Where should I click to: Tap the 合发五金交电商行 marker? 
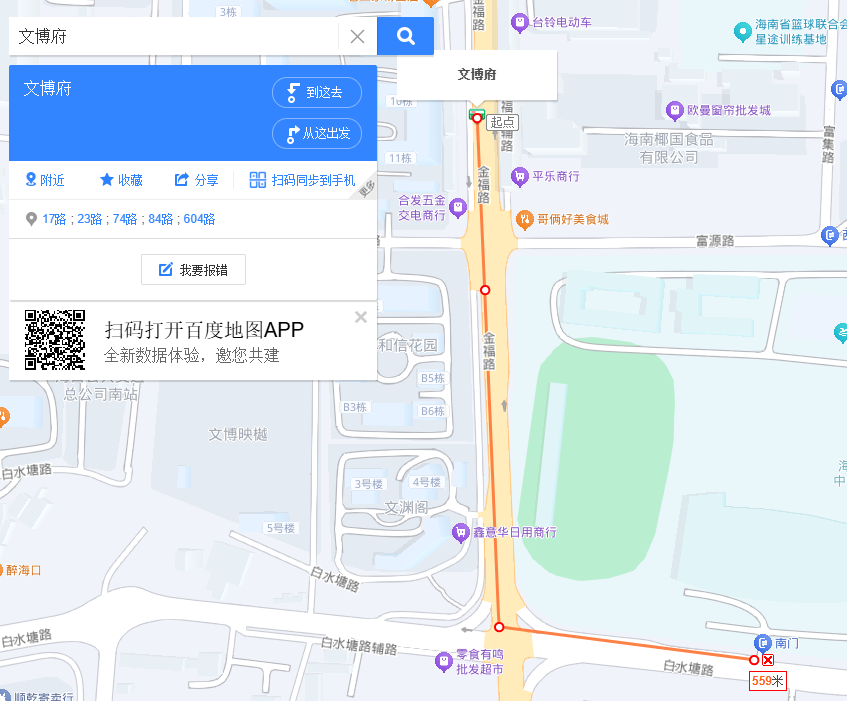click(x=458, y=207)
